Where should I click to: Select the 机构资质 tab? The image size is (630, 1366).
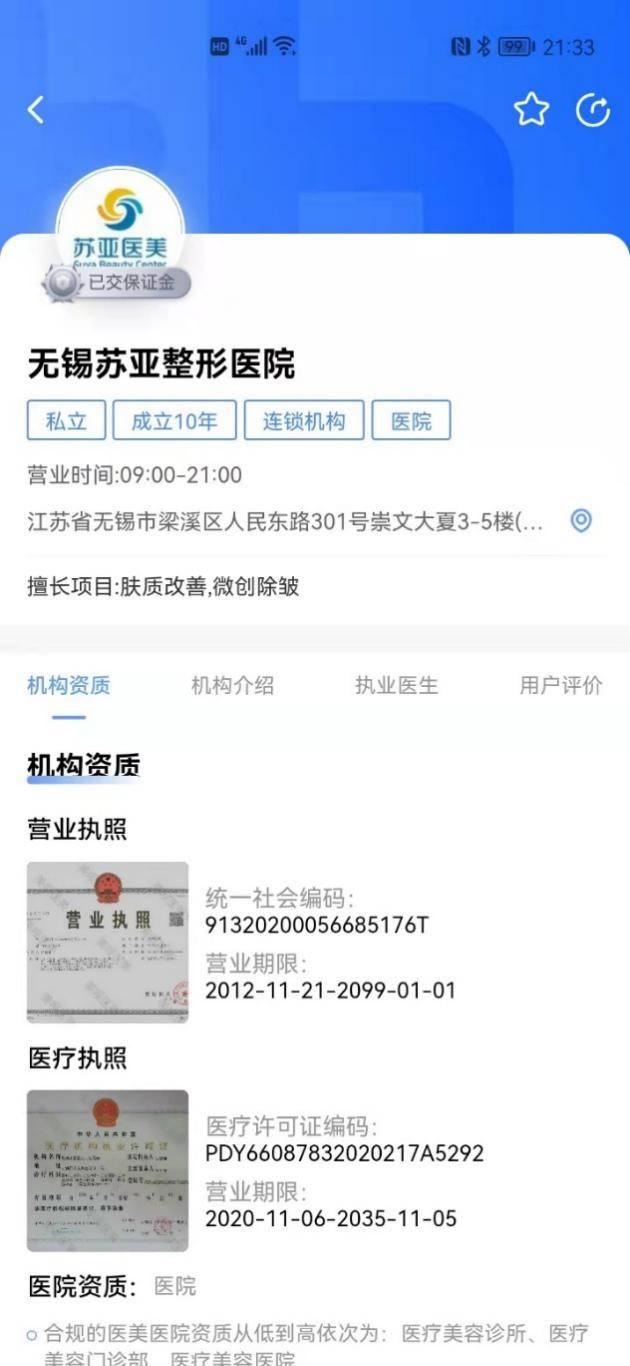(68, 685)
